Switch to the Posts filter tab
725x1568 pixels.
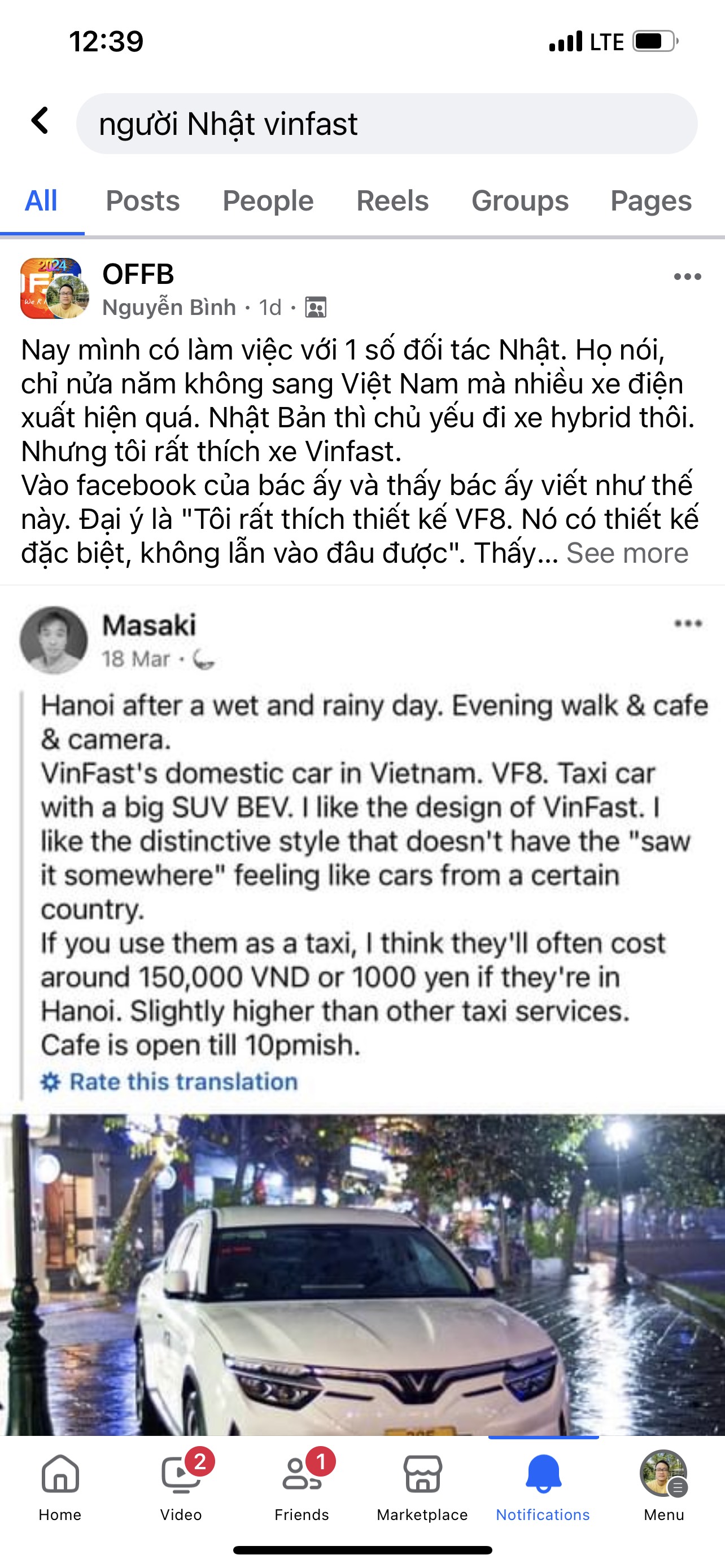point(142,201)
